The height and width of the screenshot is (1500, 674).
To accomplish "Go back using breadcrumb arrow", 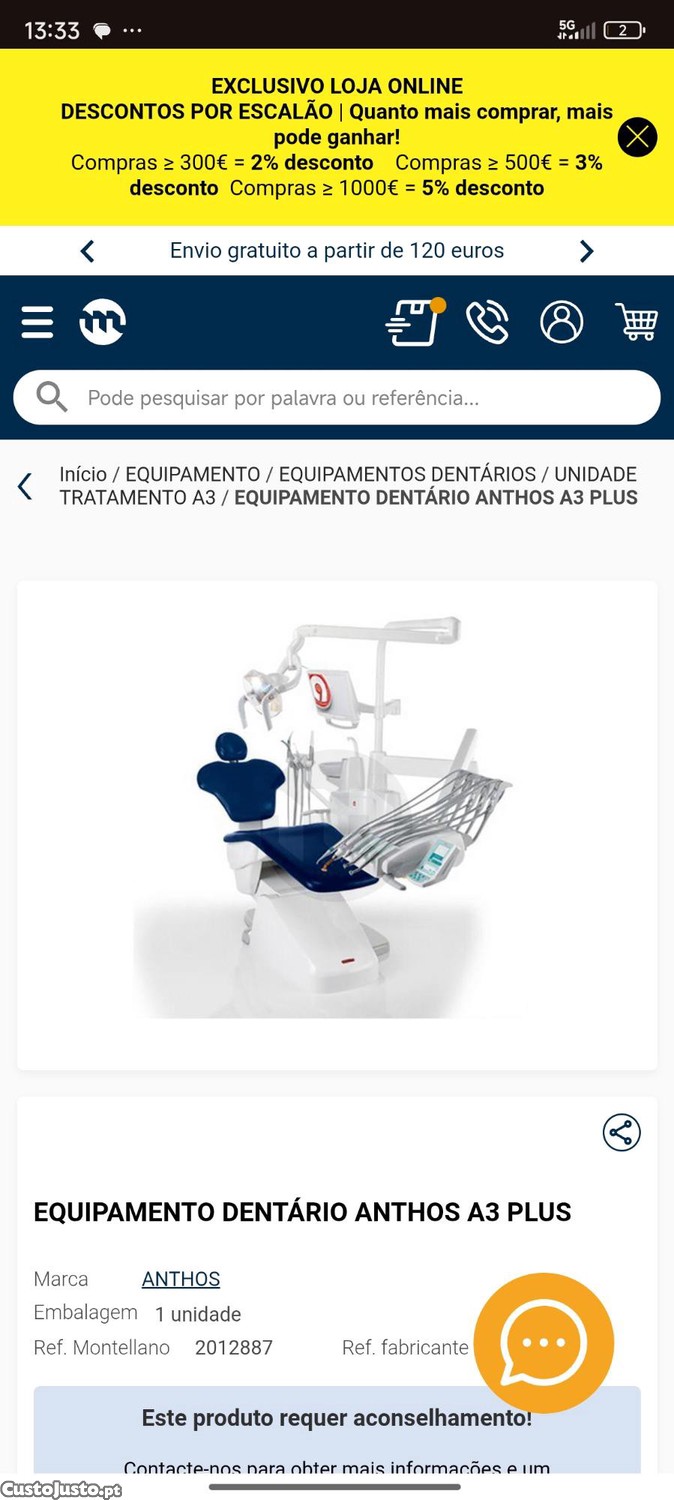I will (x=25, y=486).
